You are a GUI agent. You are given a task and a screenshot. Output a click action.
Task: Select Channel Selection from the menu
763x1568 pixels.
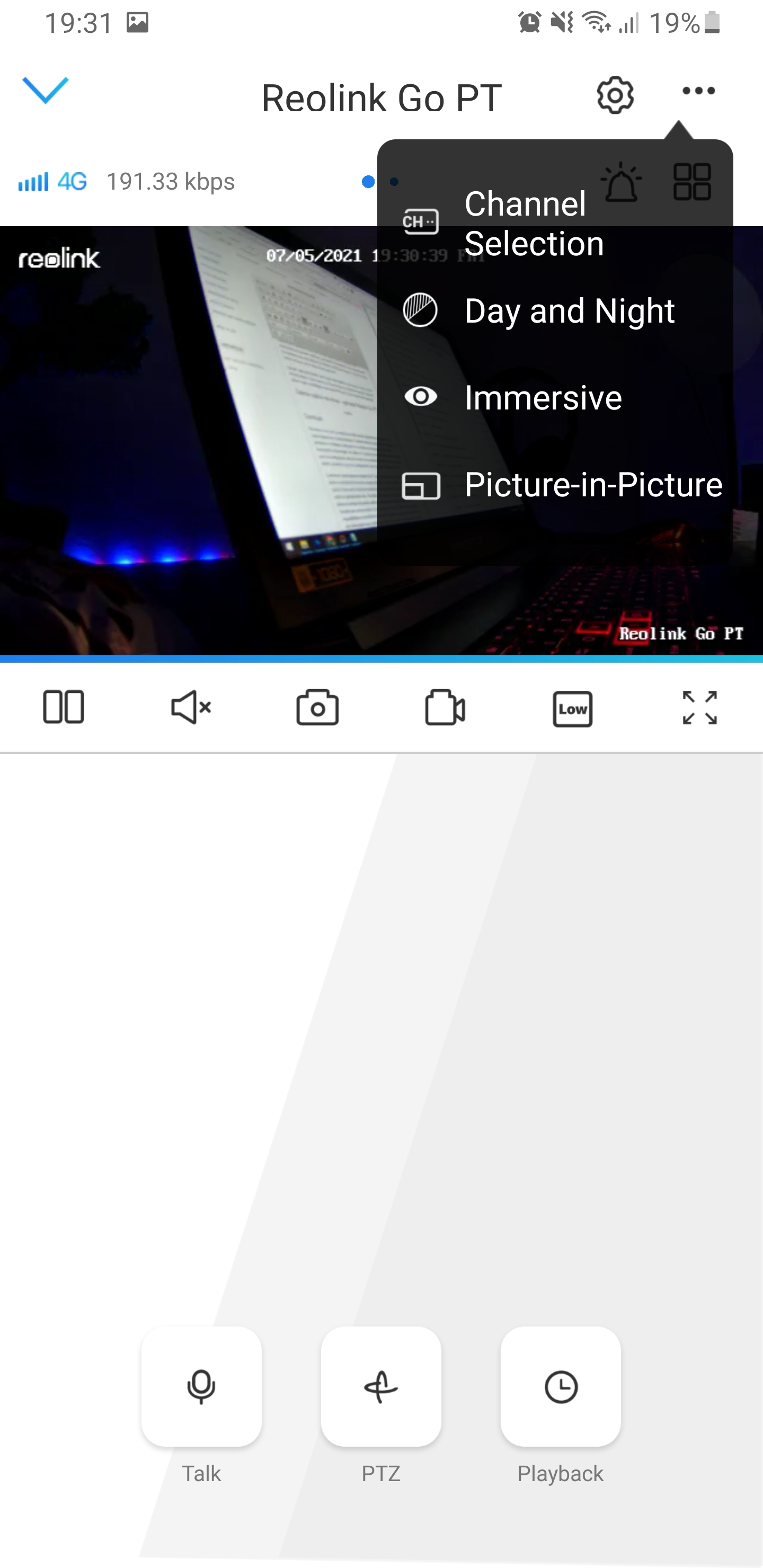[554, 223]
